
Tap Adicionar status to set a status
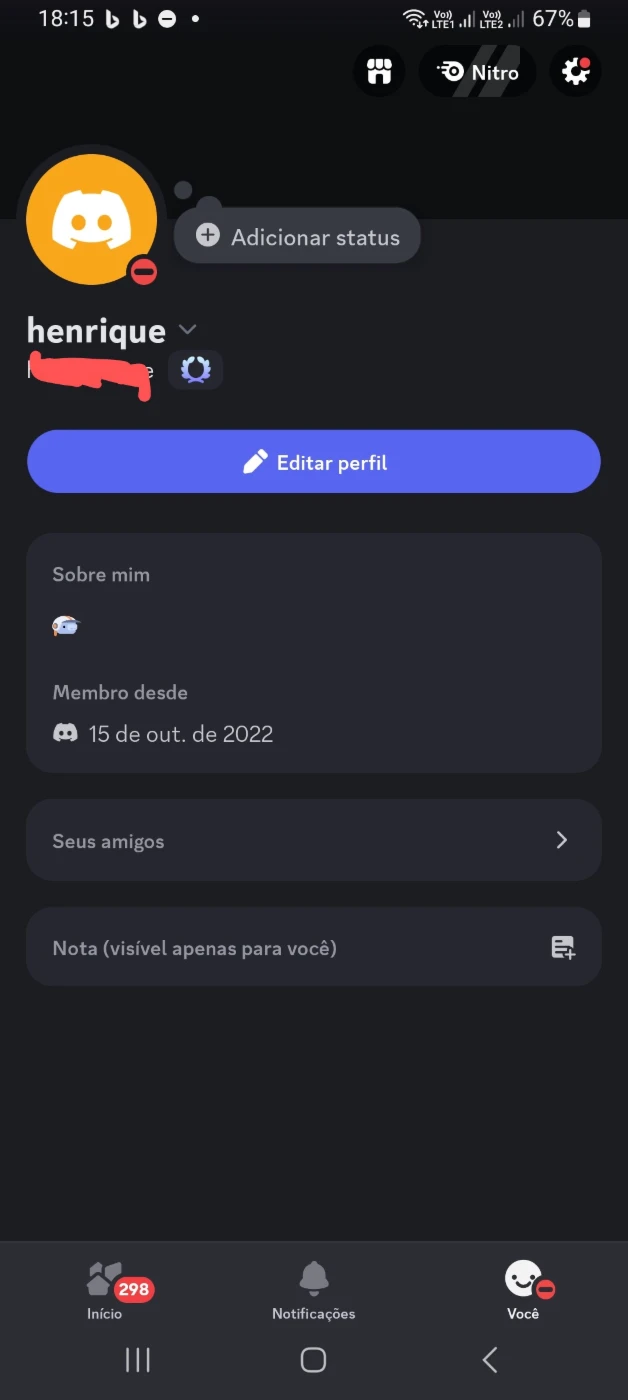point(297,237)
